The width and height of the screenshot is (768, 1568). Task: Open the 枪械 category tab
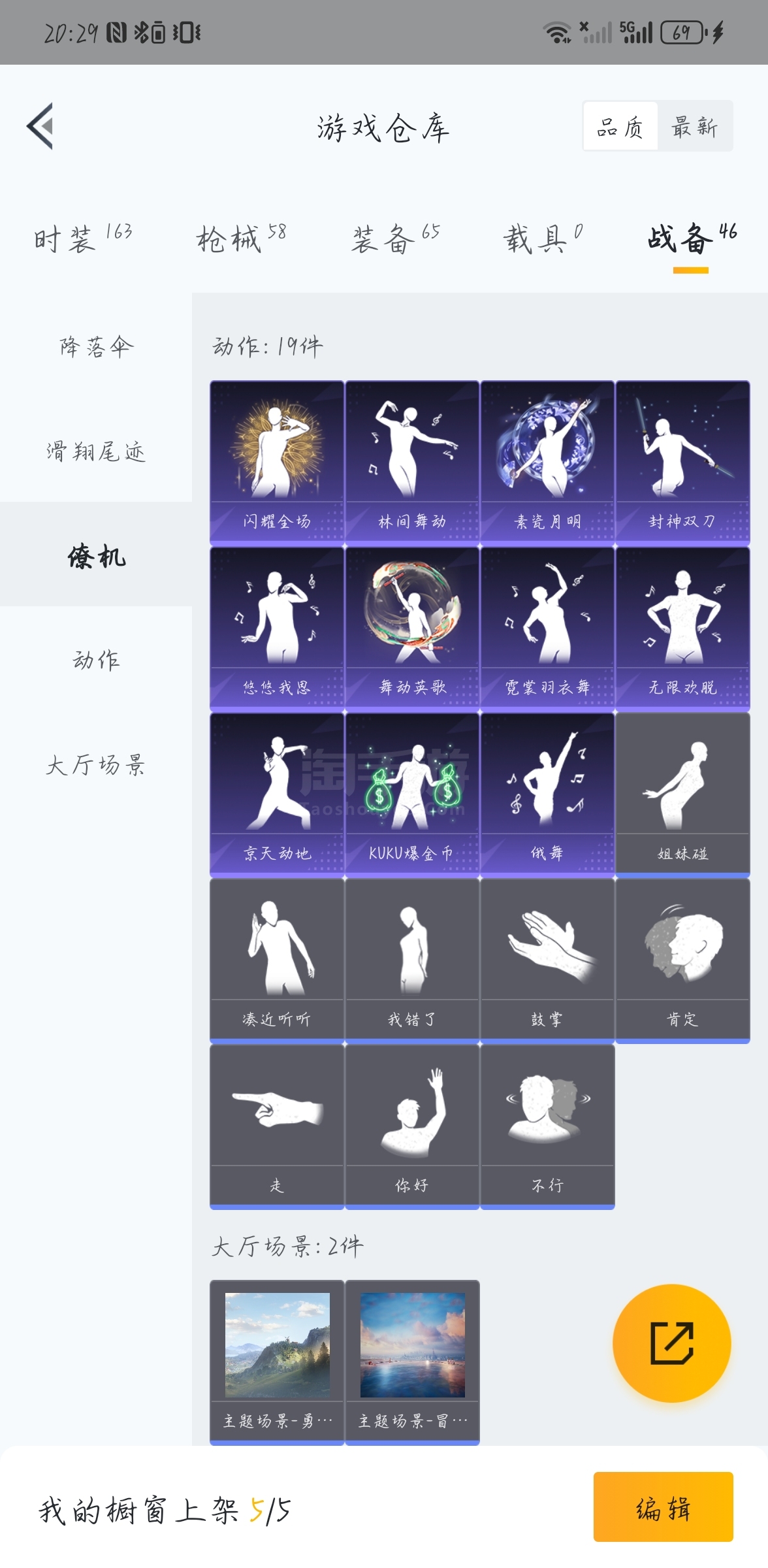(241, 238)
